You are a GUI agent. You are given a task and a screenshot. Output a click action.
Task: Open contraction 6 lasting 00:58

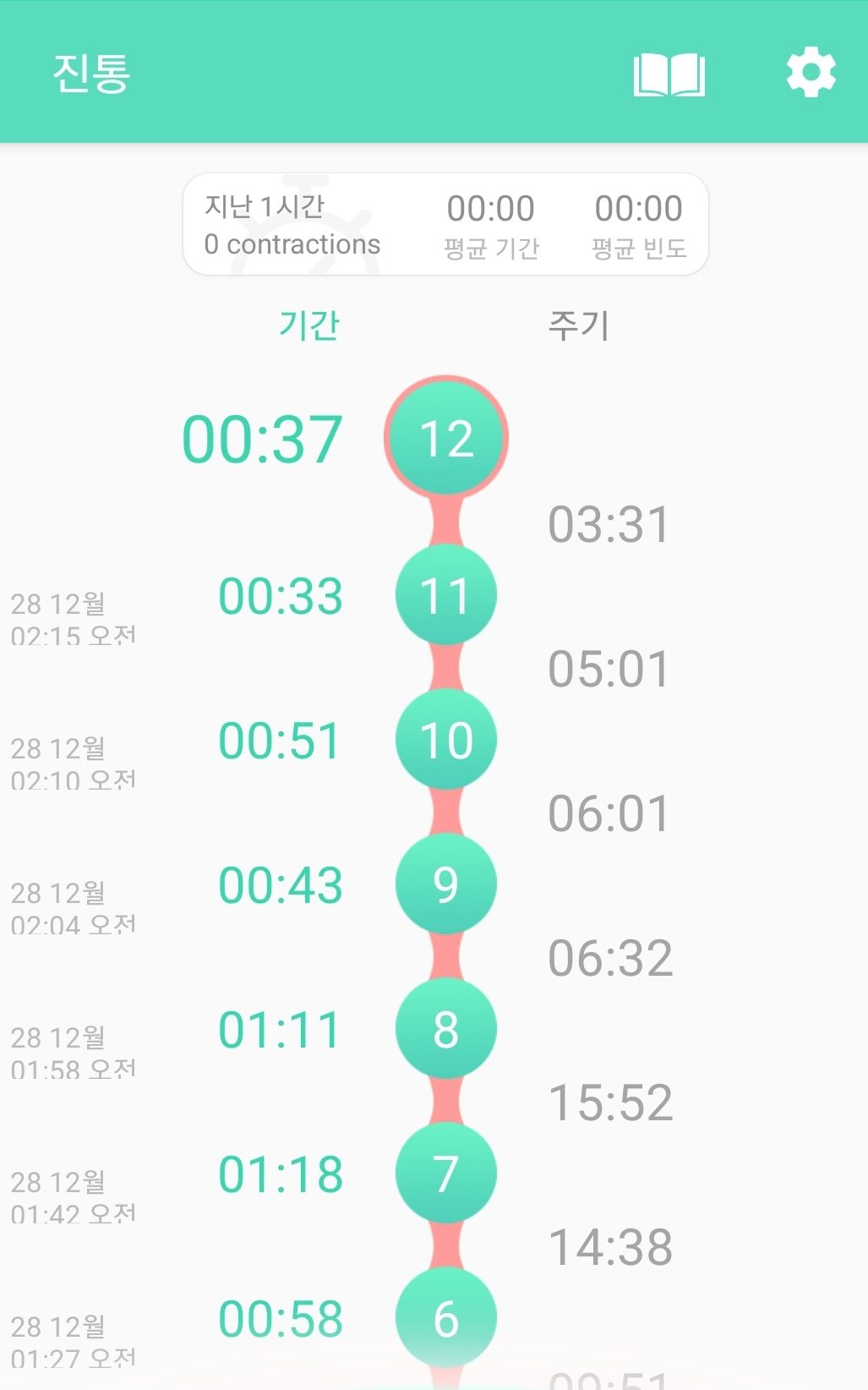(x=446, y=1317)
